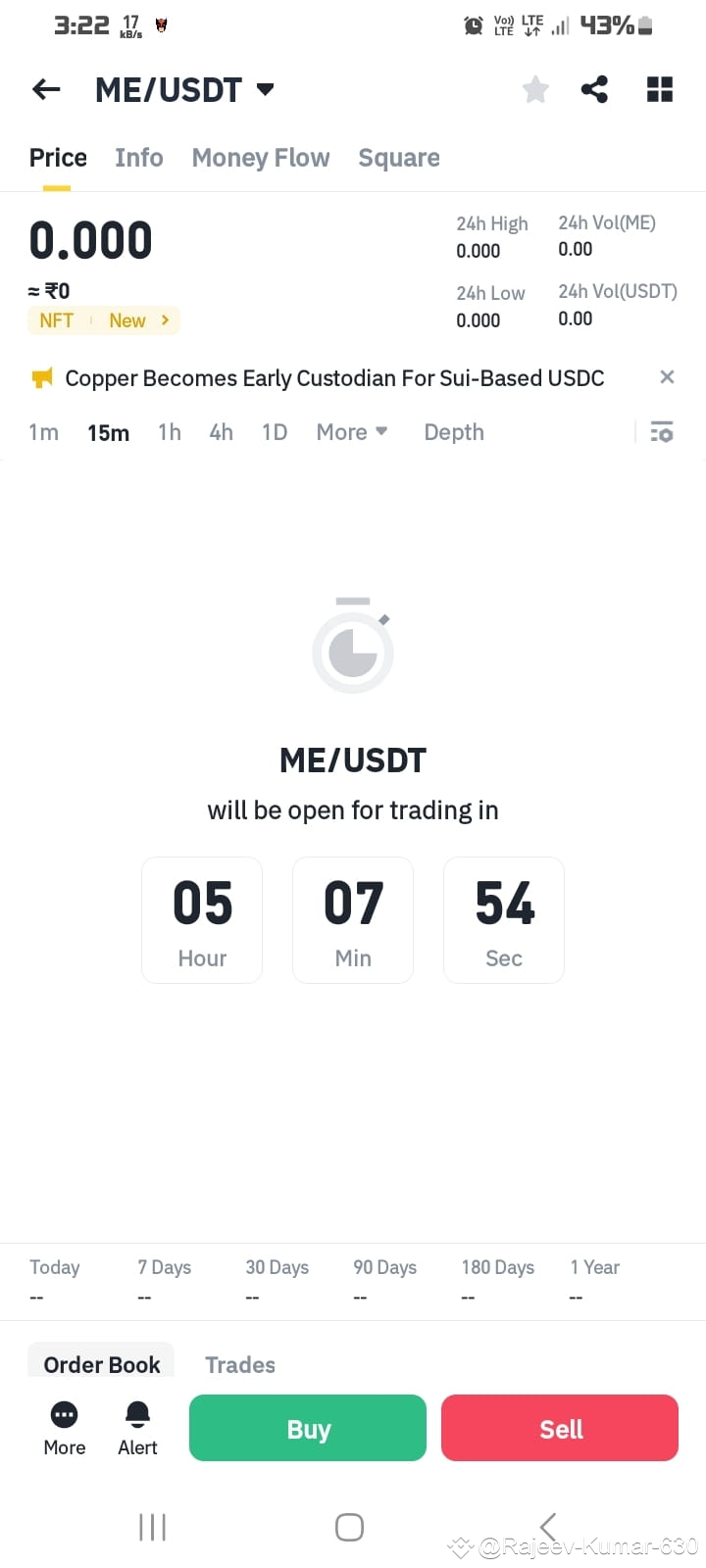Dismiss the Copper USDC announcement
The width and height of the screenshot is (706, 1568).
tap(667, 376)
